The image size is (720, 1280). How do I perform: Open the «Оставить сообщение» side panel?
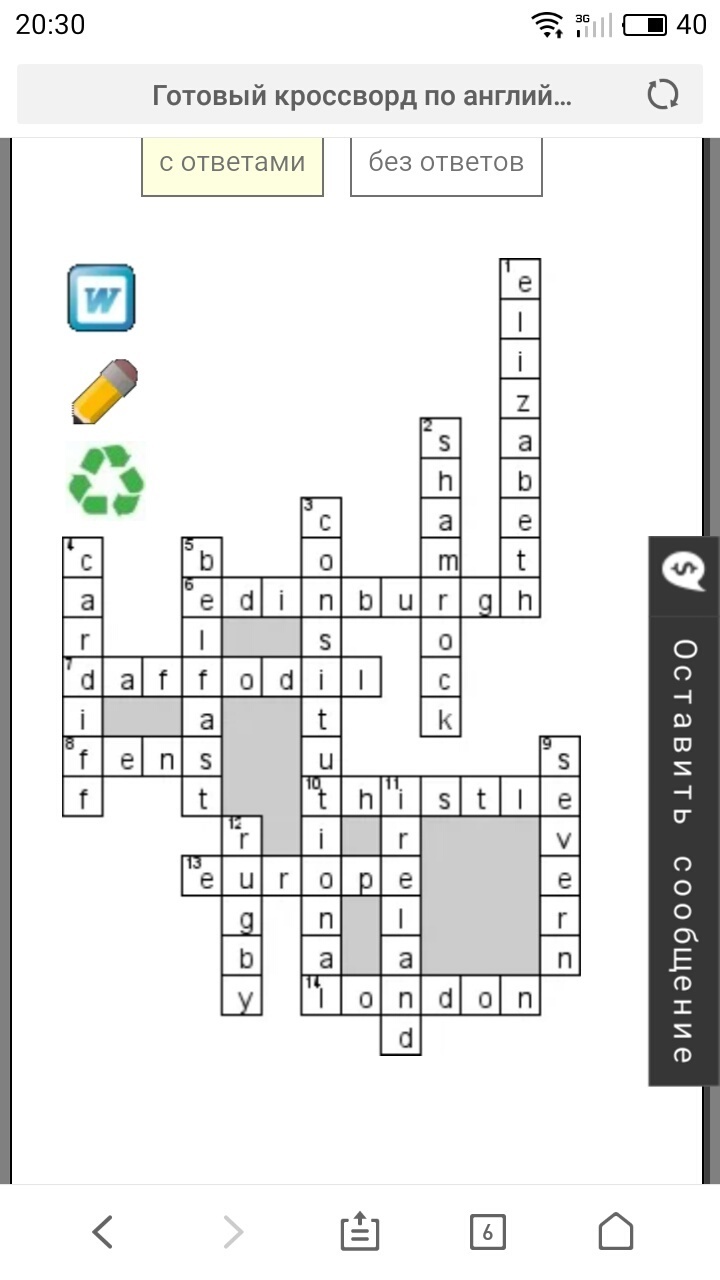tap(683, 811)
